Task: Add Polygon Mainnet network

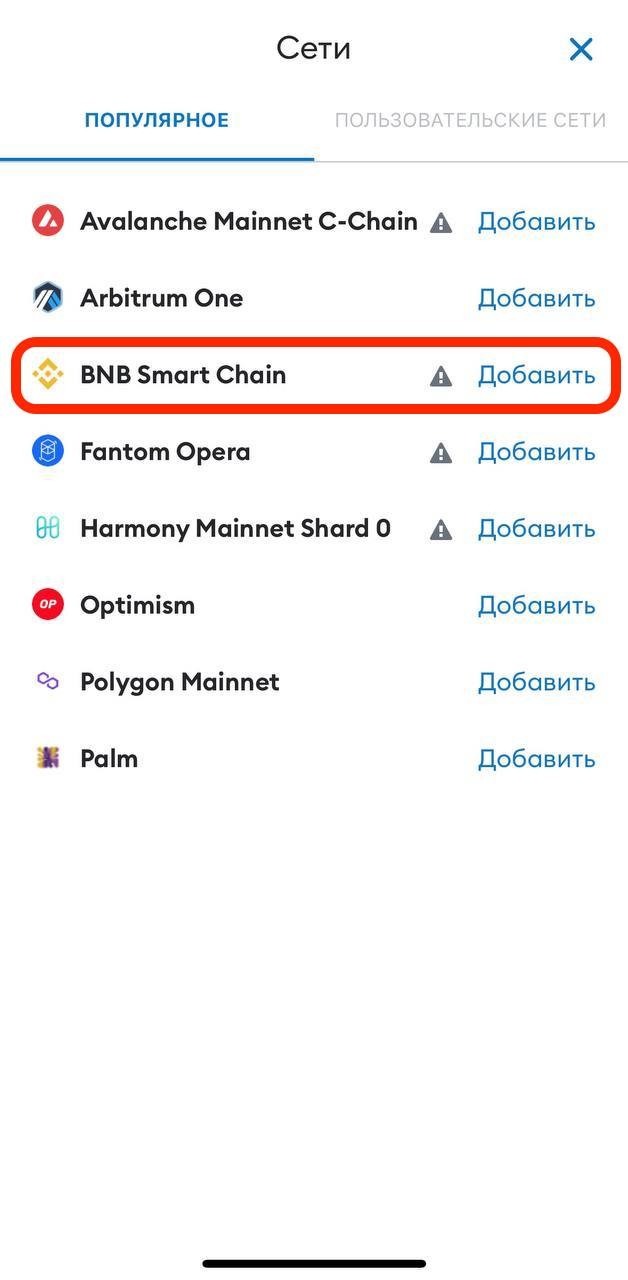Action: tap(536, 682)
